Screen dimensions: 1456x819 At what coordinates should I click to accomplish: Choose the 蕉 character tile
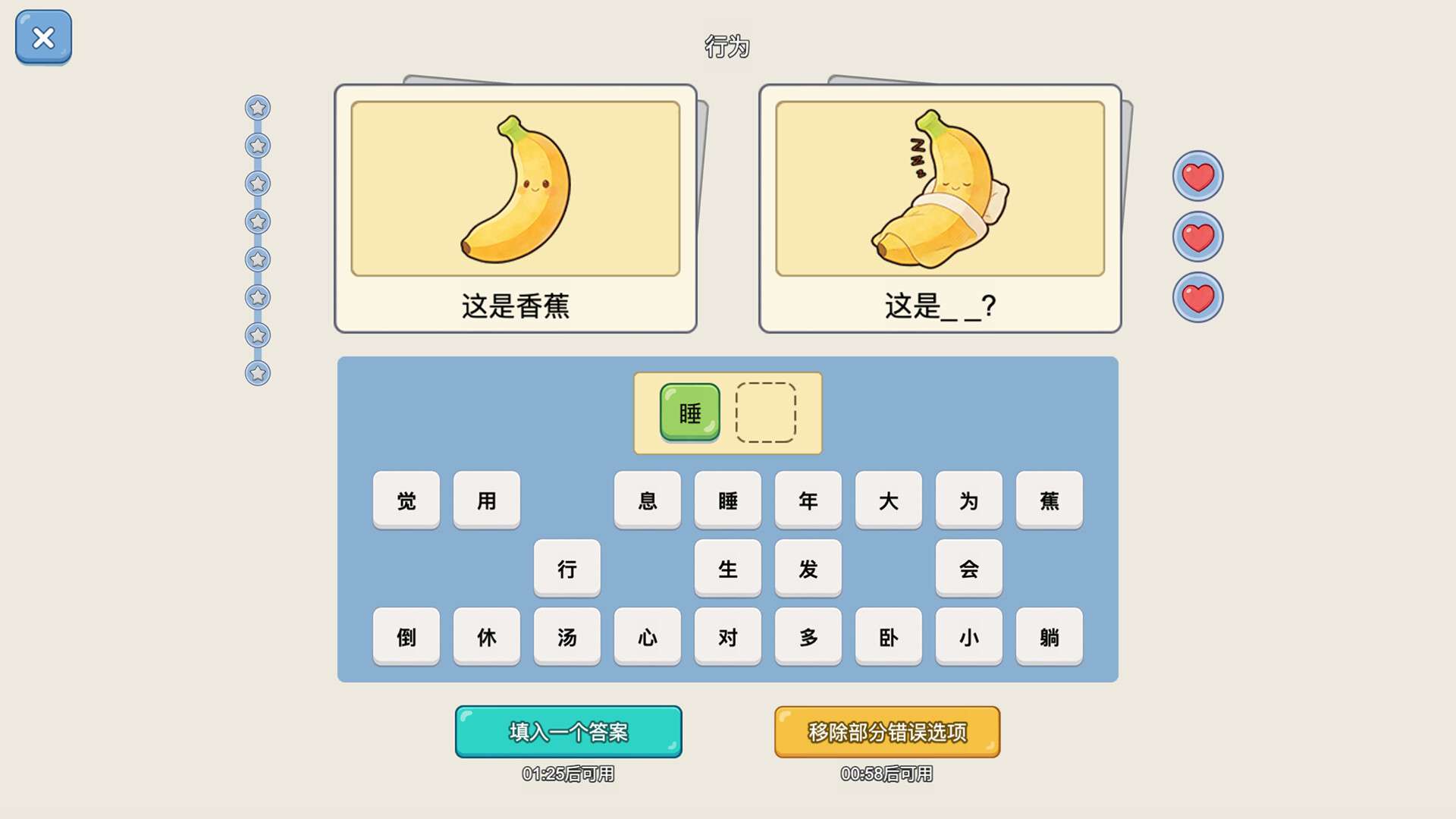[1050, 500]
